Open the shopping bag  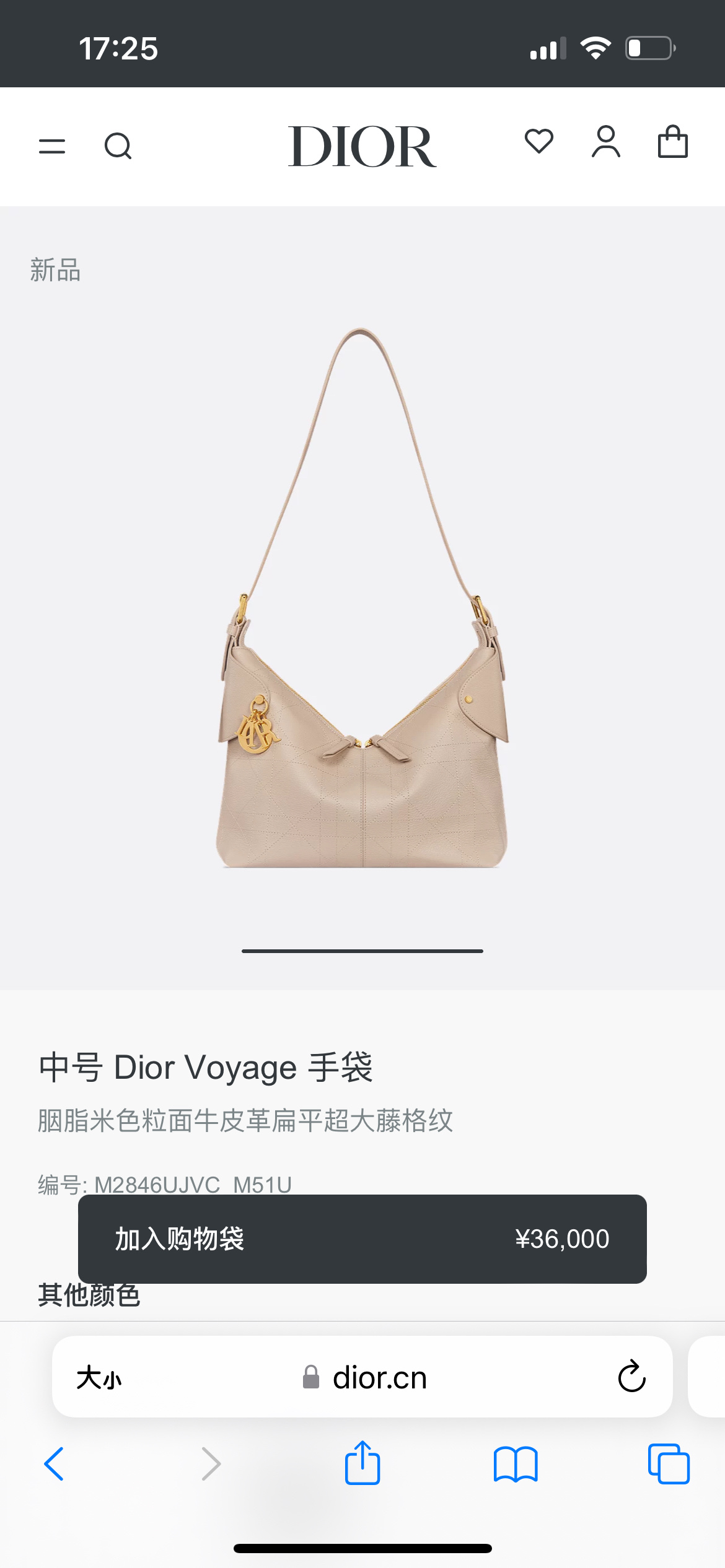(672, 142)
